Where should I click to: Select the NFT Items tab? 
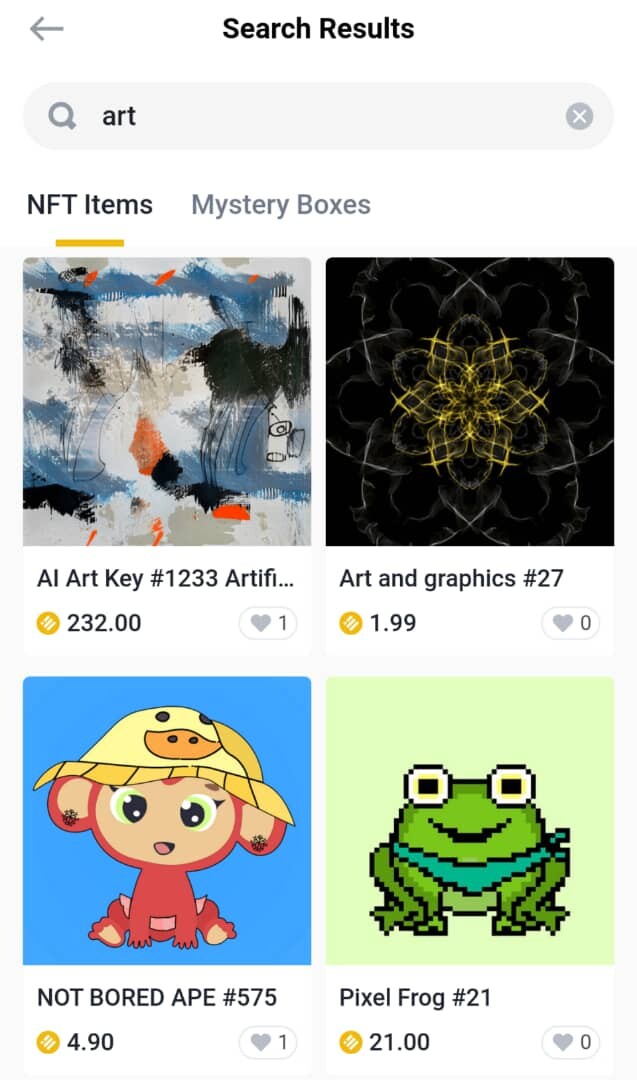90,205
